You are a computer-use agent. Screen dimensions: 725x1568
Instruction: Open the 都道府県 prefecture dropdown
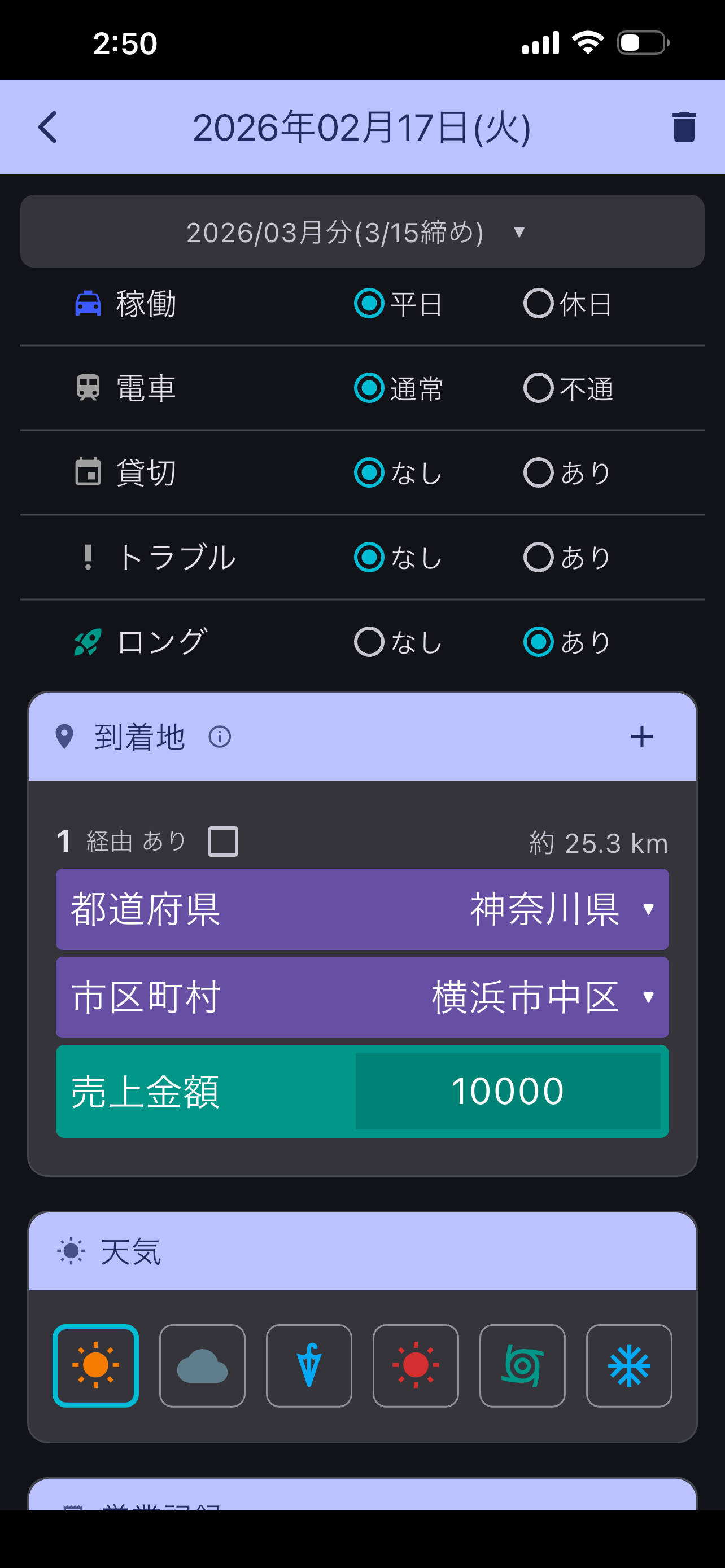[361, 909]
